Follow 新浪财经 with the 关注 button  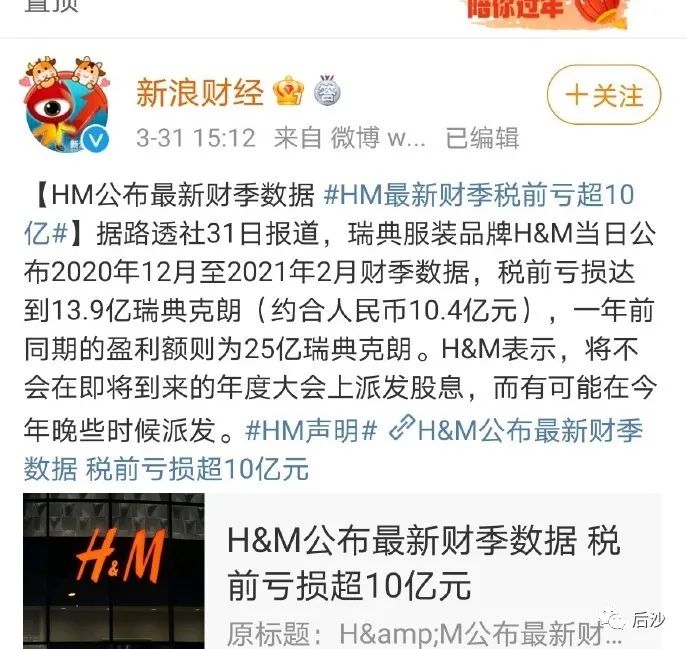pos(603,96)
